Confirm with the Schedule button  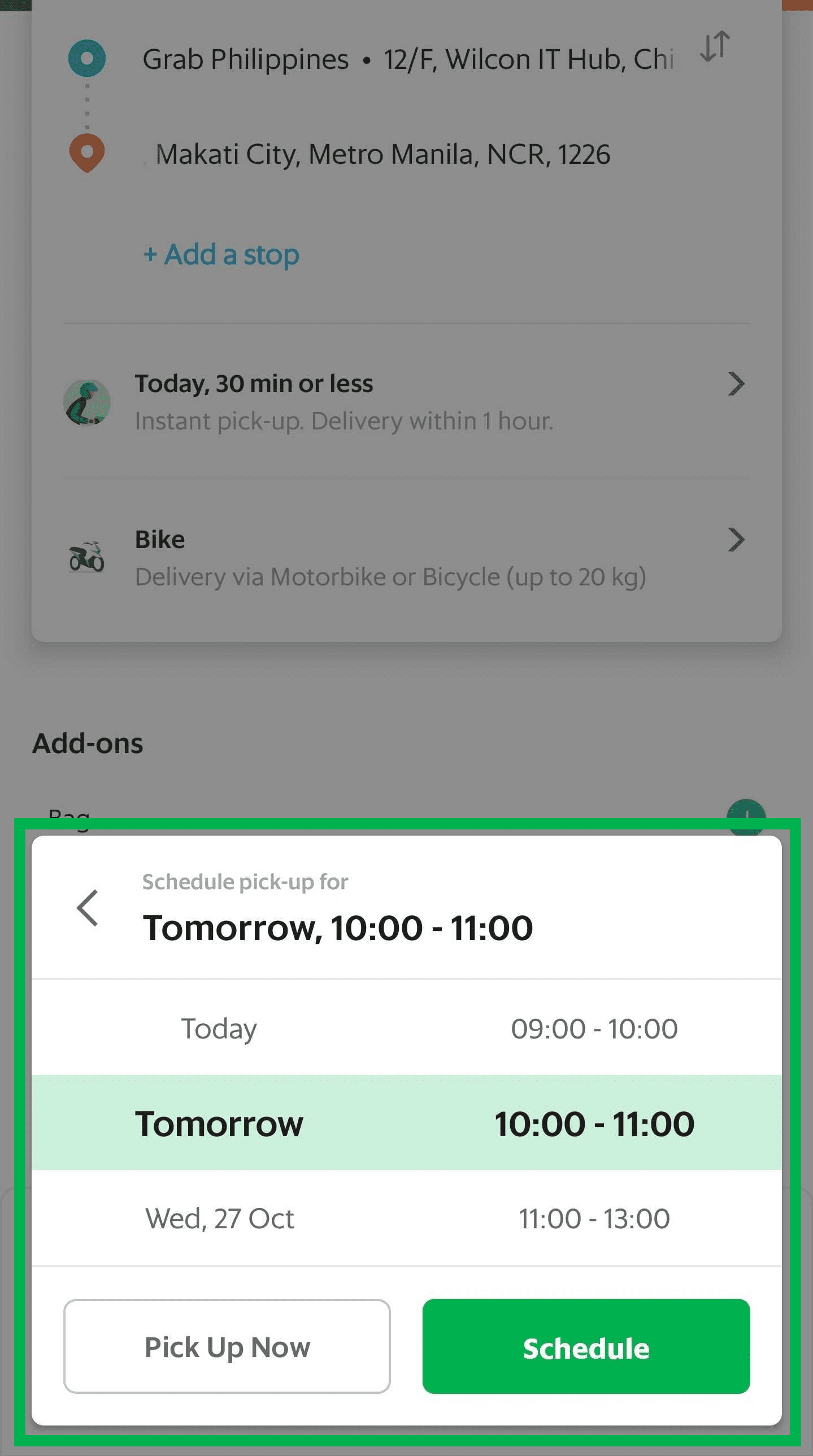coord(586,1346)
